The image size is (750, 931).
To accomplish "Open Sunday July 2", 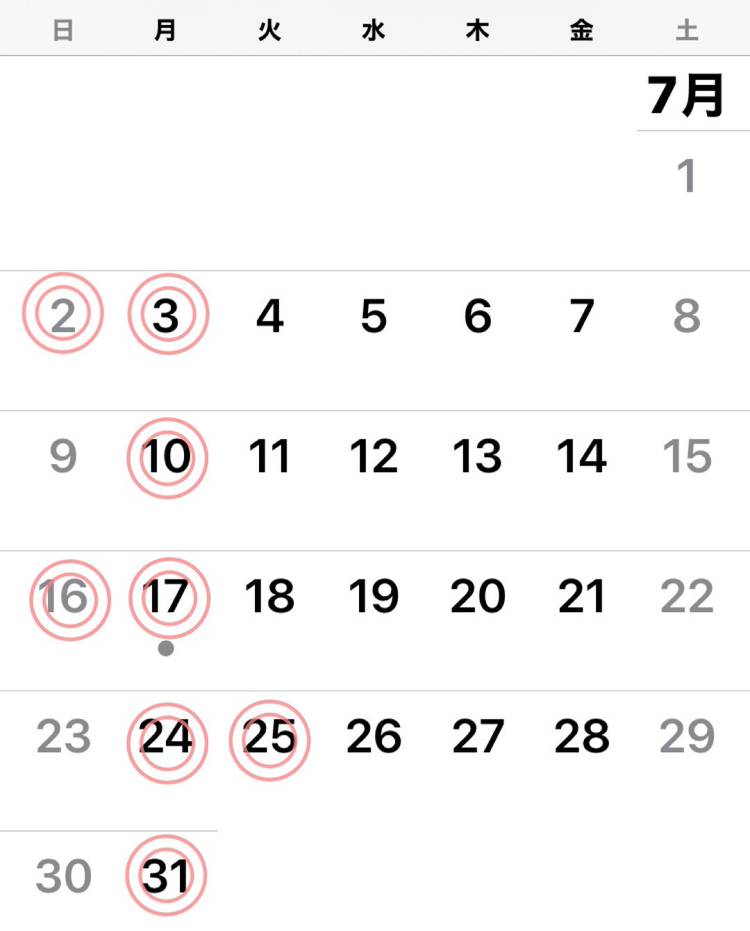I will point(63,317).
